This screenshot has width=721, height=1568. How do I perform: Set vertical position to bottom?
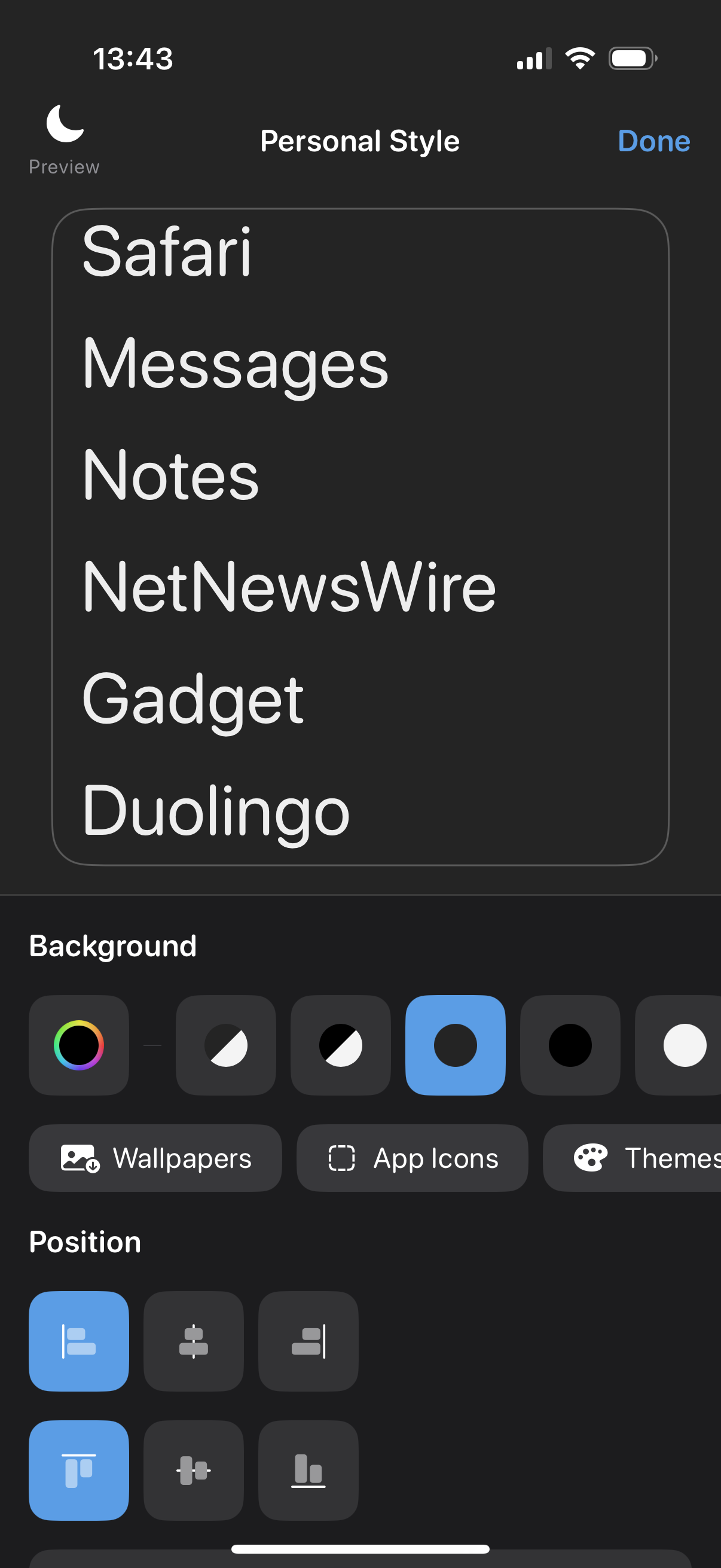[308, 1470]
